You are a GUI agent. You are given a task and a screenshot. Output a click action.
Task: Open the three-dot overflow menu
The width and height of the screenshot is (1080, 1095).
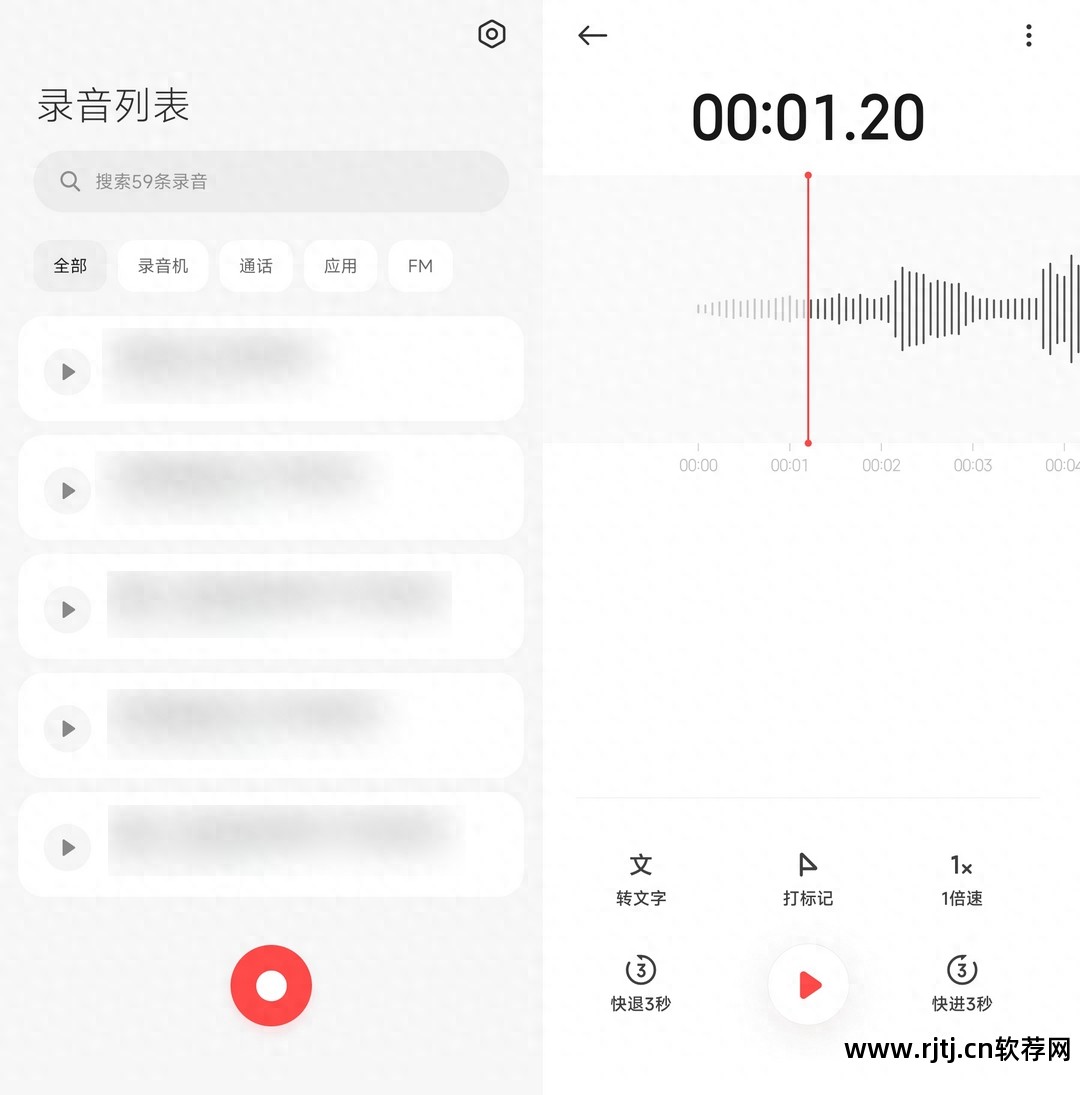coord(1028,35)
